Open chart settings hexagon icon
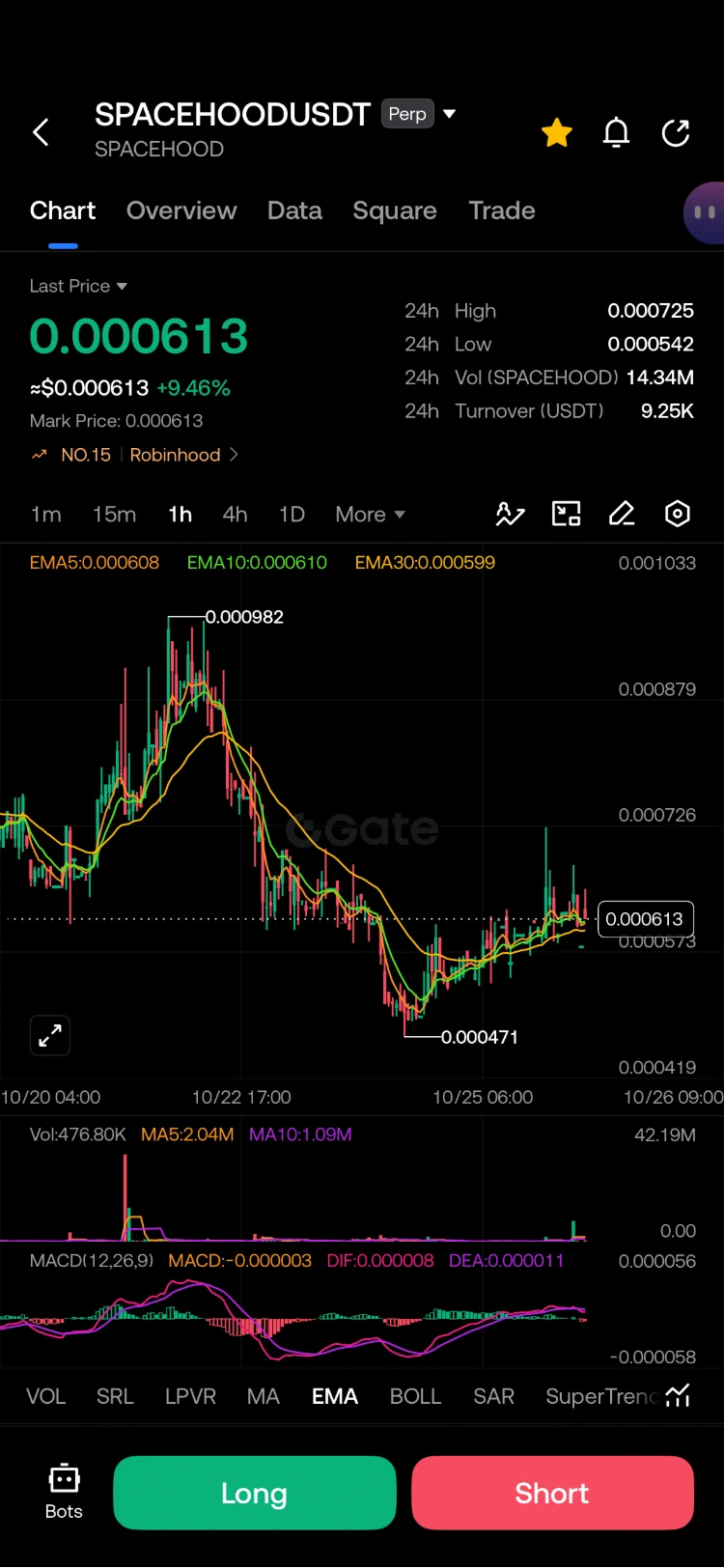This screenshot has width=724, height=1568. click(678, 514)
